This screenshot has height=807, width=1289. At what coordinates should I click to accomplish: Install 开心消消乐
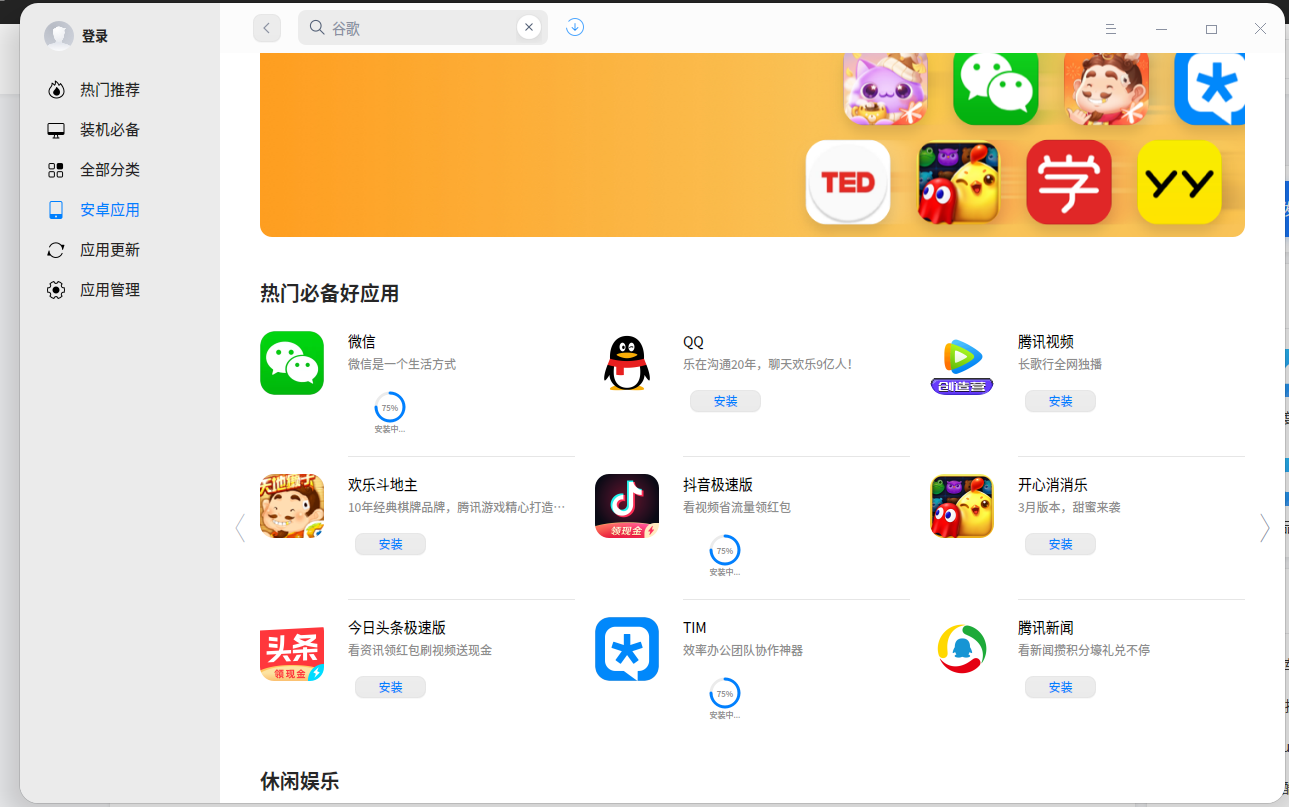(x=1060, y=544)
